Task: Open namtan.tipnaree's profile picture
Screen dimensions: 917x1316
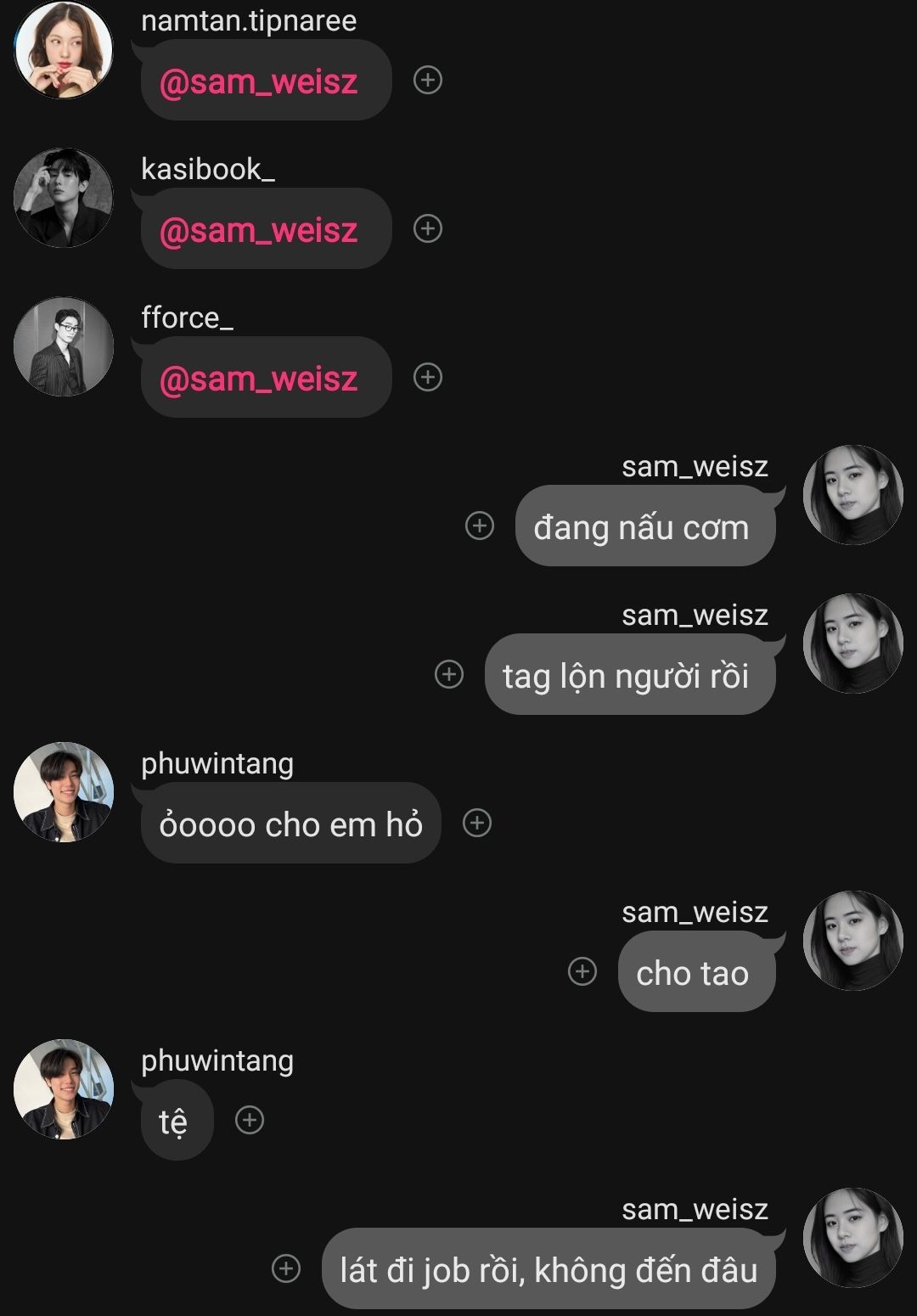Action: pyautogui.click(x=64, y=49)
